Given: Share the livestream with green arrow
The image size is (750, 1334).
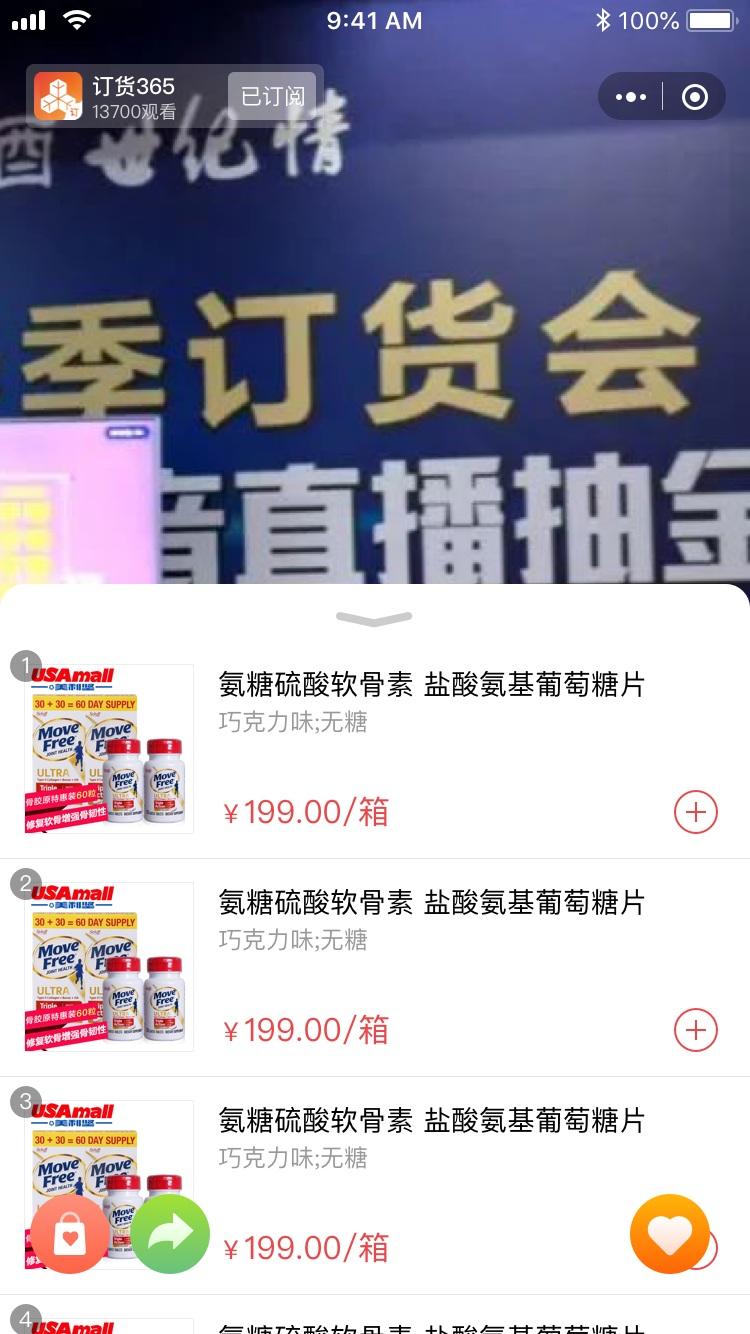Looking at the screenshot, I should pos(171,1235).
